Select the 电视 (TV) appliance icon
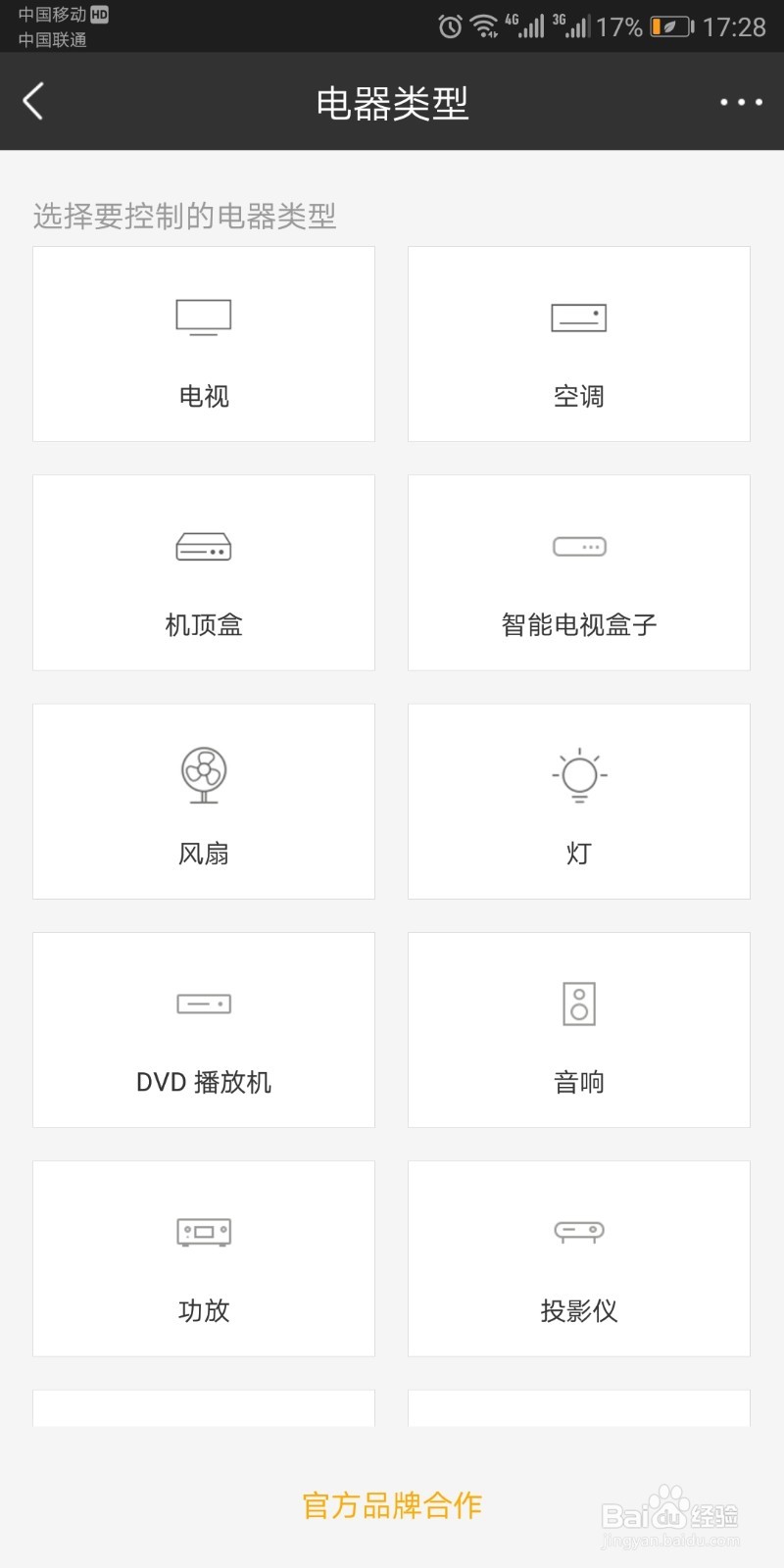Image resolution: width=784 pixels, height=1568 pixels. (203, 317)
